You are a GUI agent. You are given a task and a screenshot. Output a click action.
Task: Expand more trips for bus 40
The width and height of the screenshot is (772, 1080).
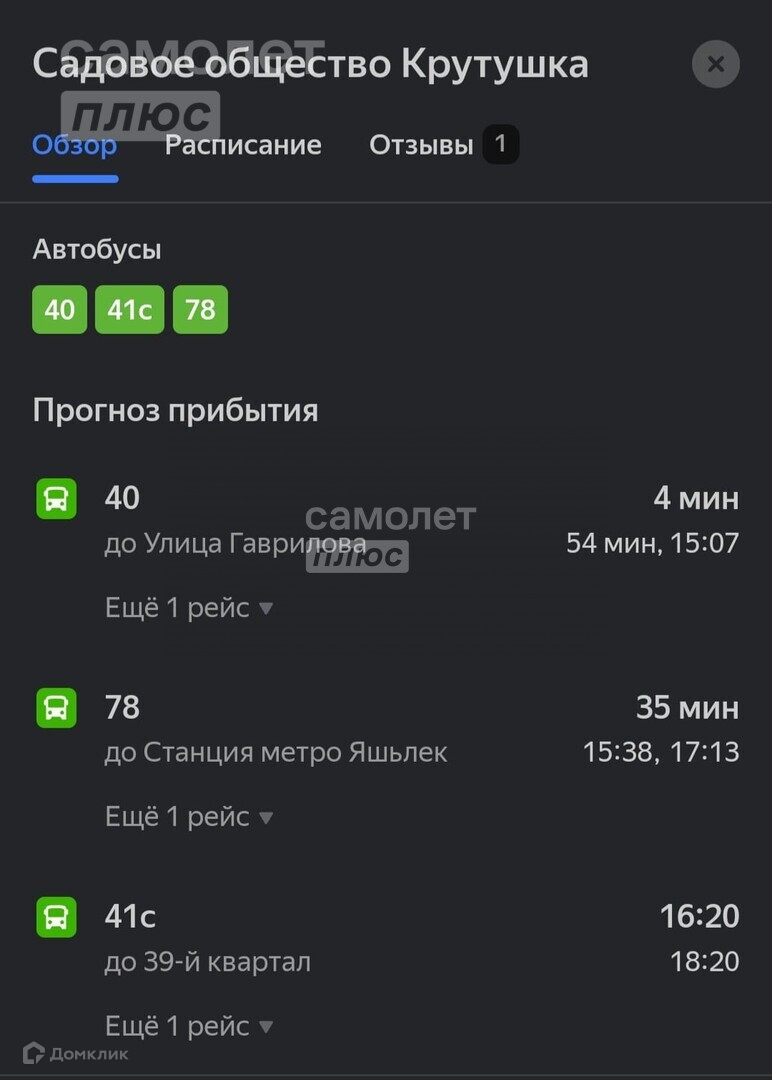[189, 608]
